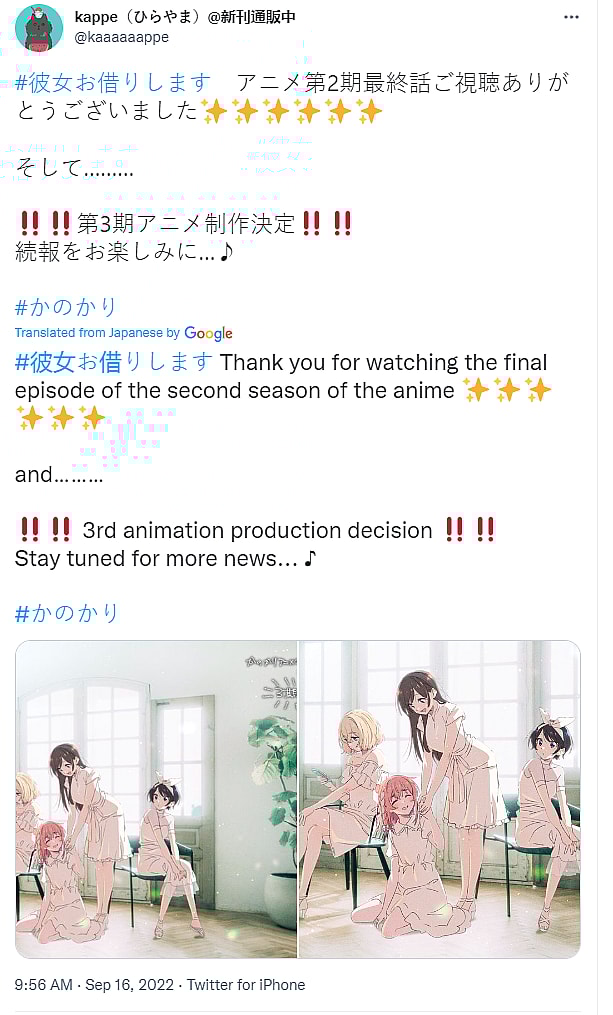Open the #彼女お借りします hashtag in the translation

tap(114, 362)
